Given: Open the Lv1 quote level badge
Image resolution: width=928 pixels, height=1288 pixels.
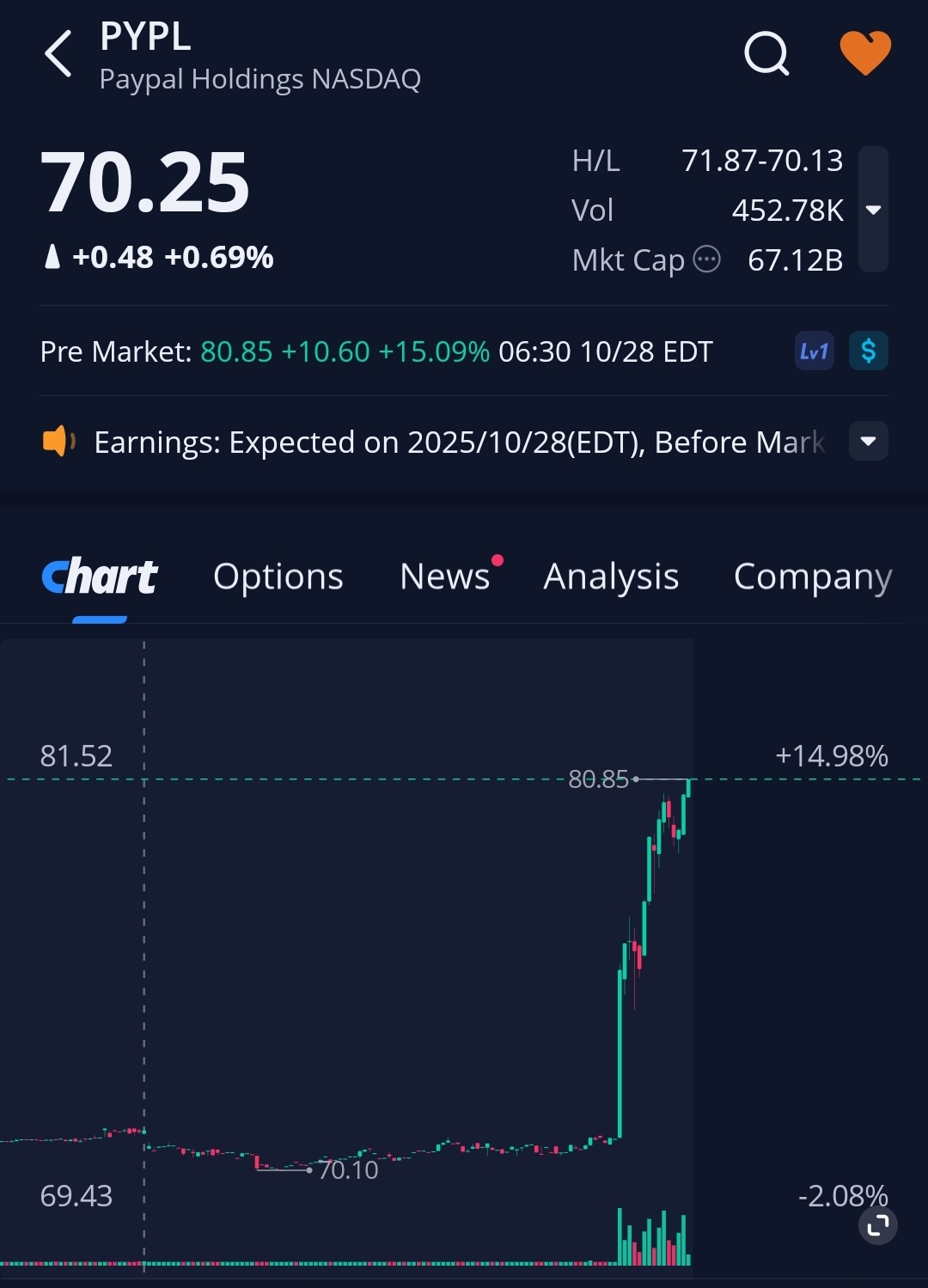Looking at the screenshot, I should pos(814,351).
